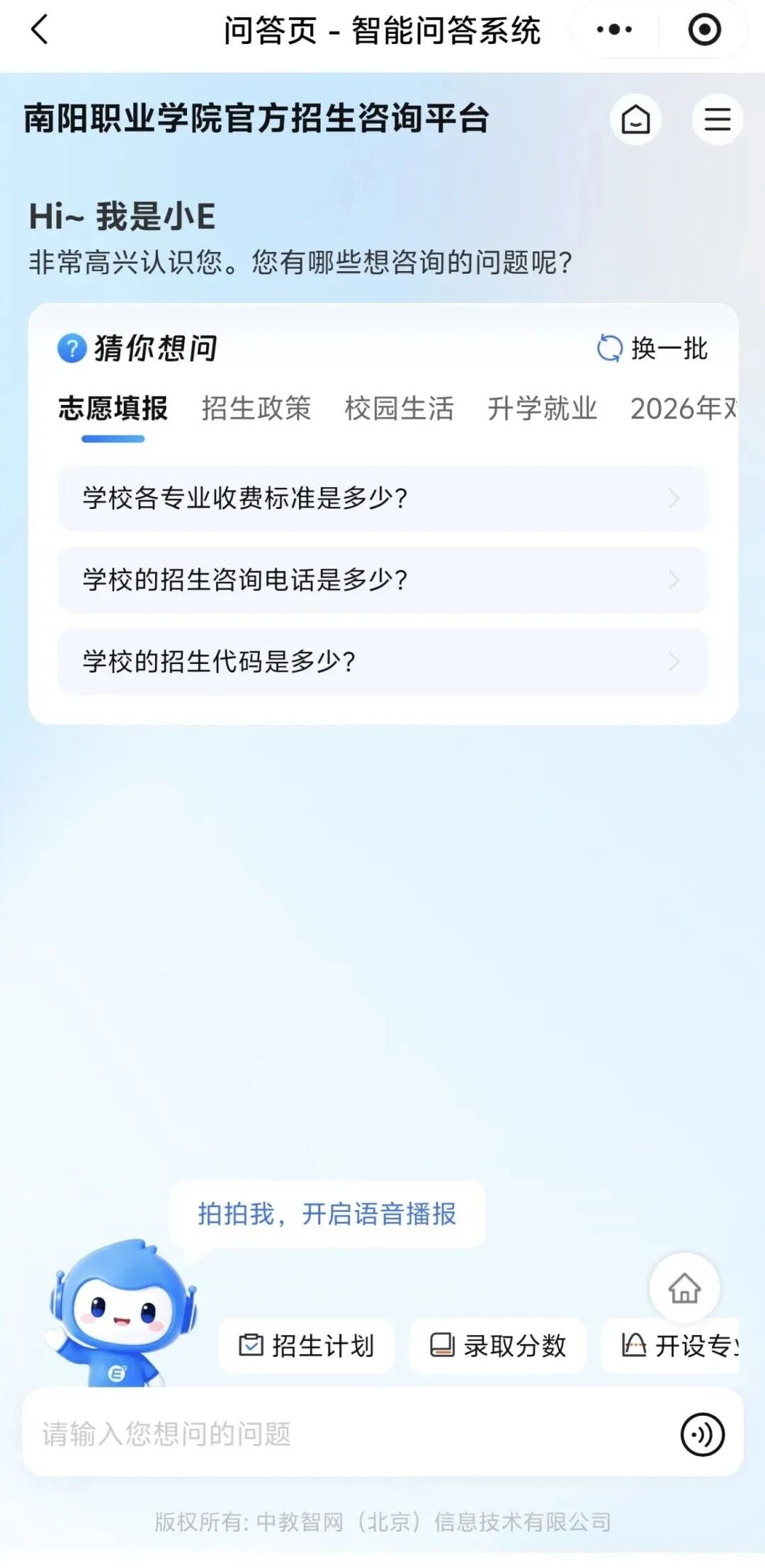The image size is (765, 1568).
Task: Ask 学校各专业收费标准是多少
Action: click(382, 498)
